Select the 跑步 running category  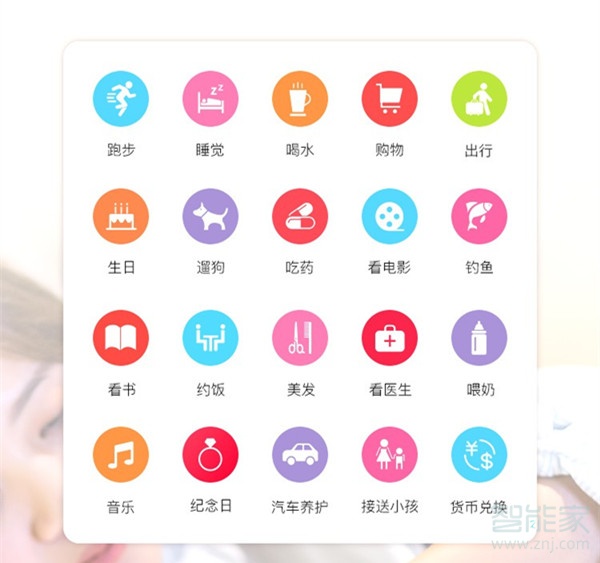click(x=120, y=99)
